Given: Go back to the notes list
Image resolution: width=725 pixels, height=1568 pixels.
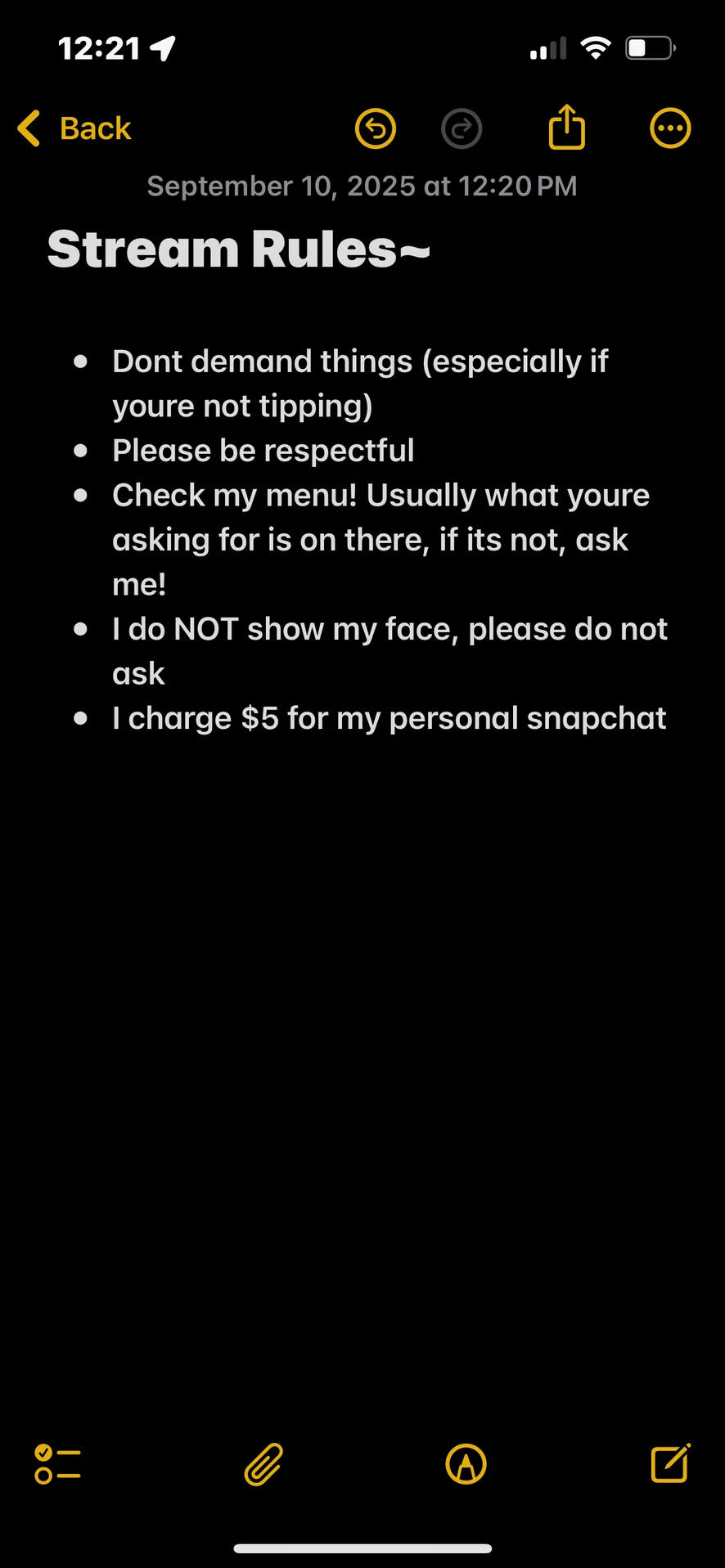Looking at the screenshot, I should [x=74, y=128].
